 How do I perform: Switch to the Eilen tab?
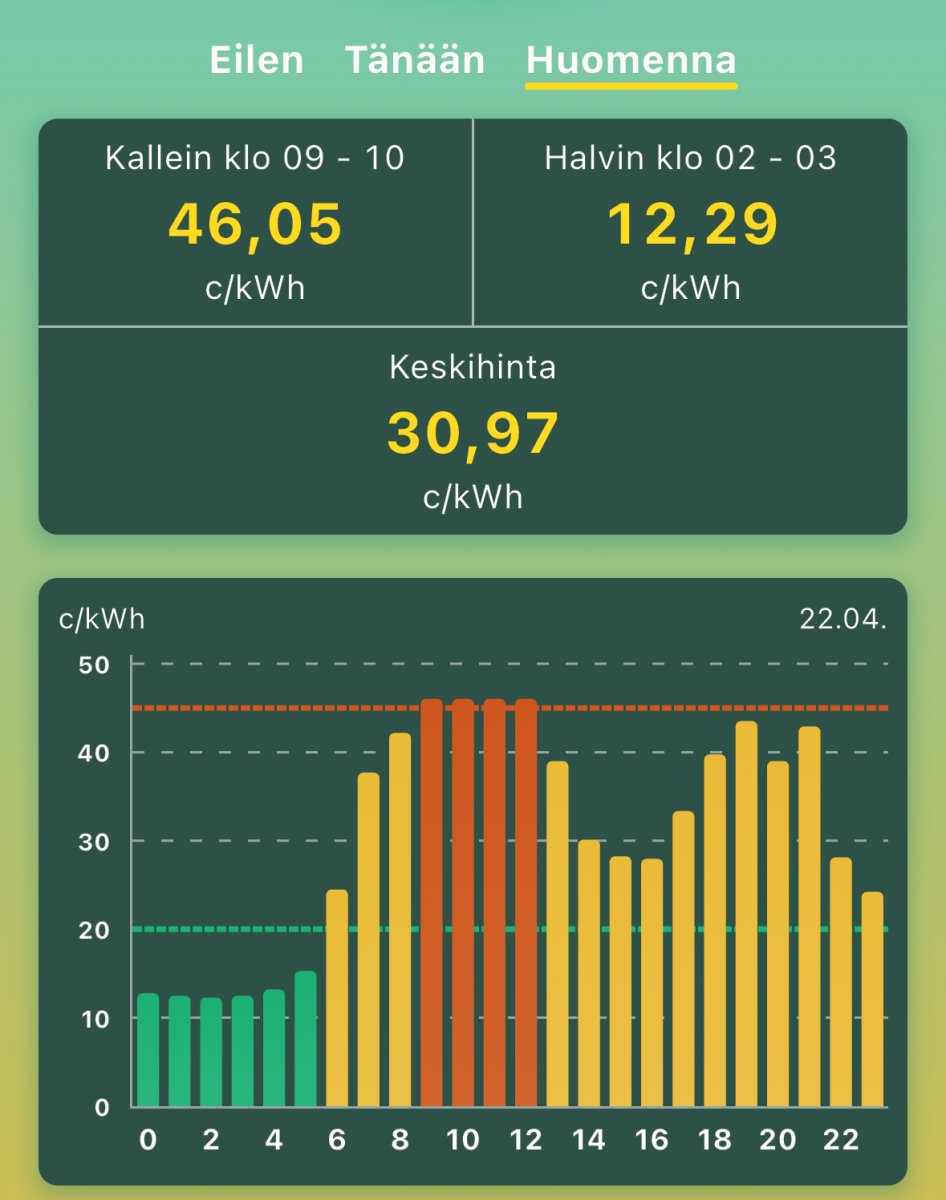[256, 60]
